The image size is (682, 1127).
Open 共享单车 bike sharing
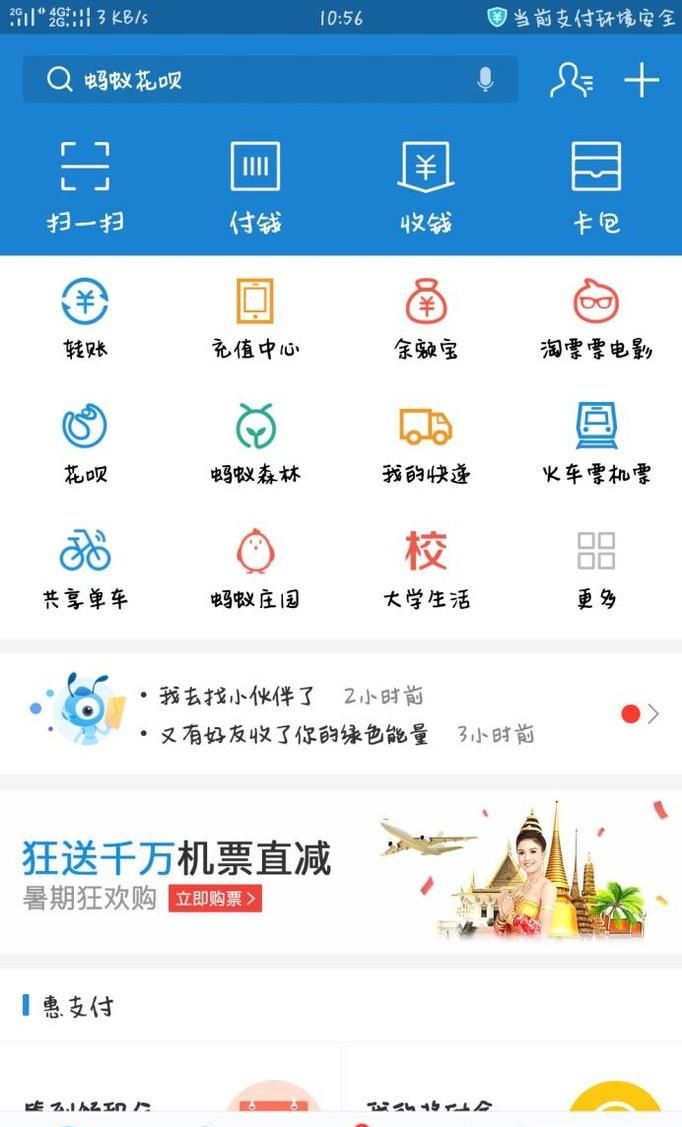tap(85, 567)
